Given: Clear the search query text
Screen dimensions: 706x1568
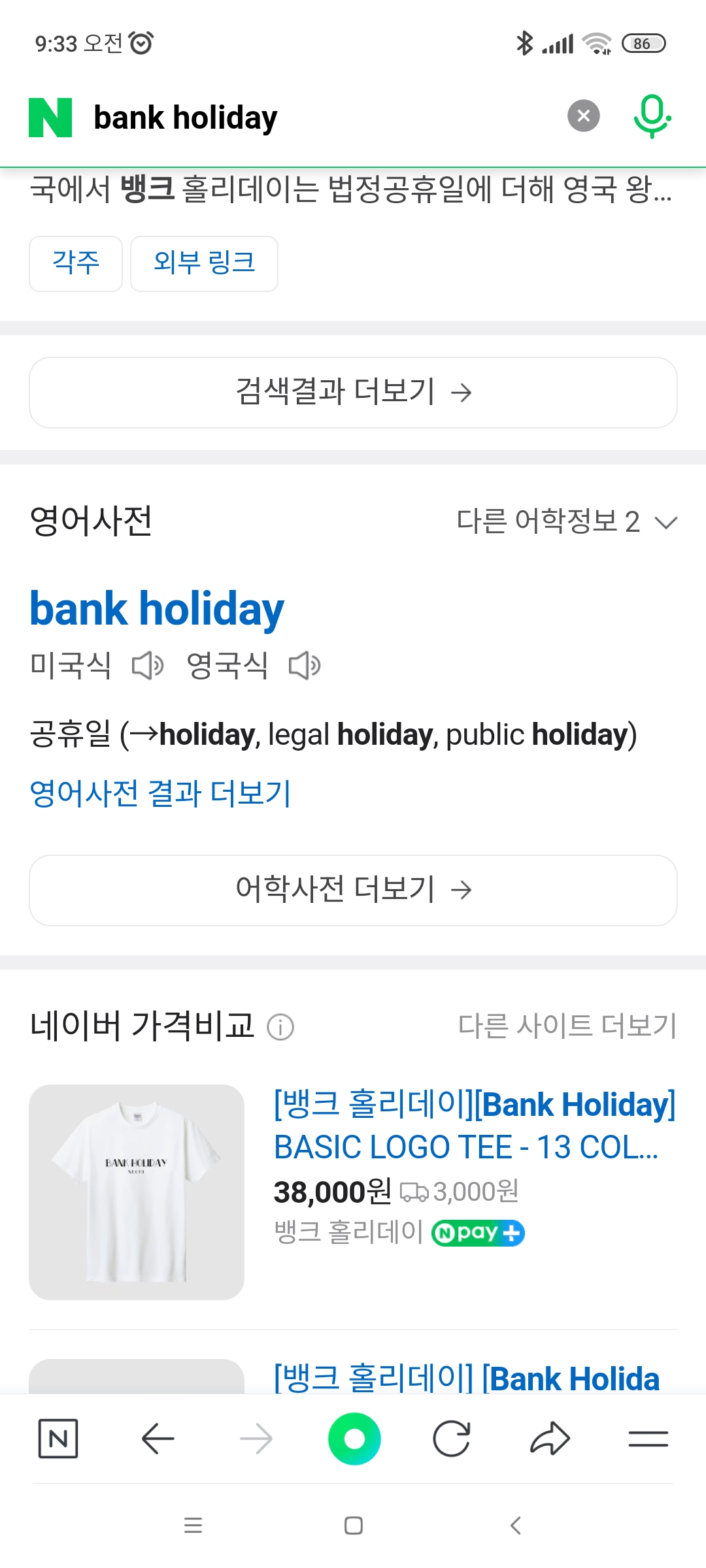Looking at the screenshot, I should point(583,116).
